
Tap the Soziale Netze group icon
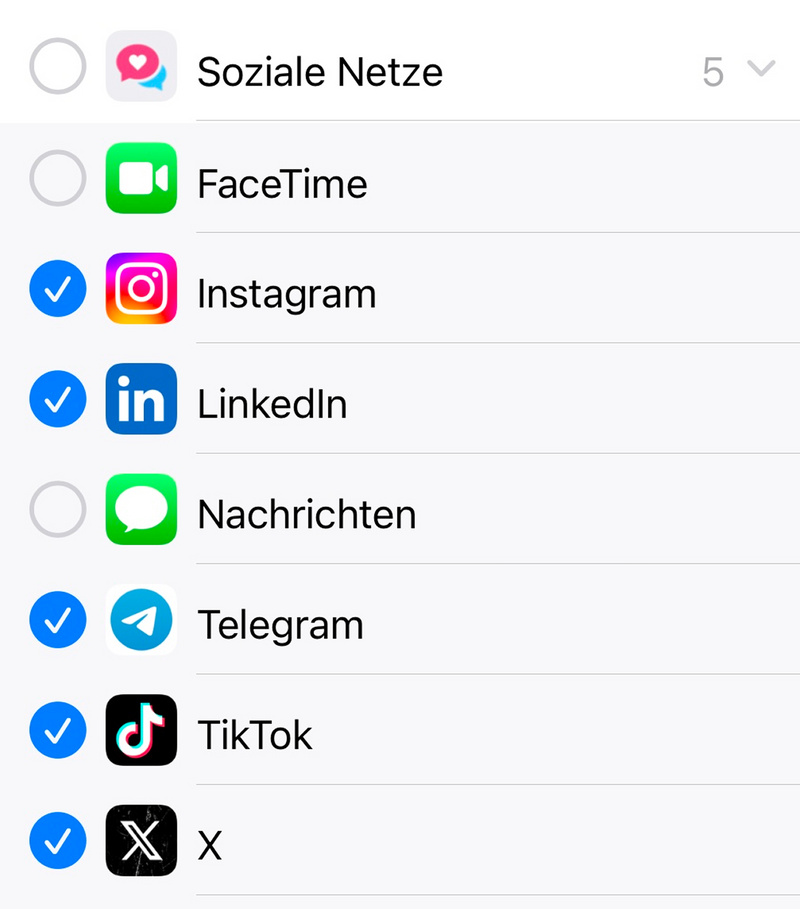tap(141, 67)
